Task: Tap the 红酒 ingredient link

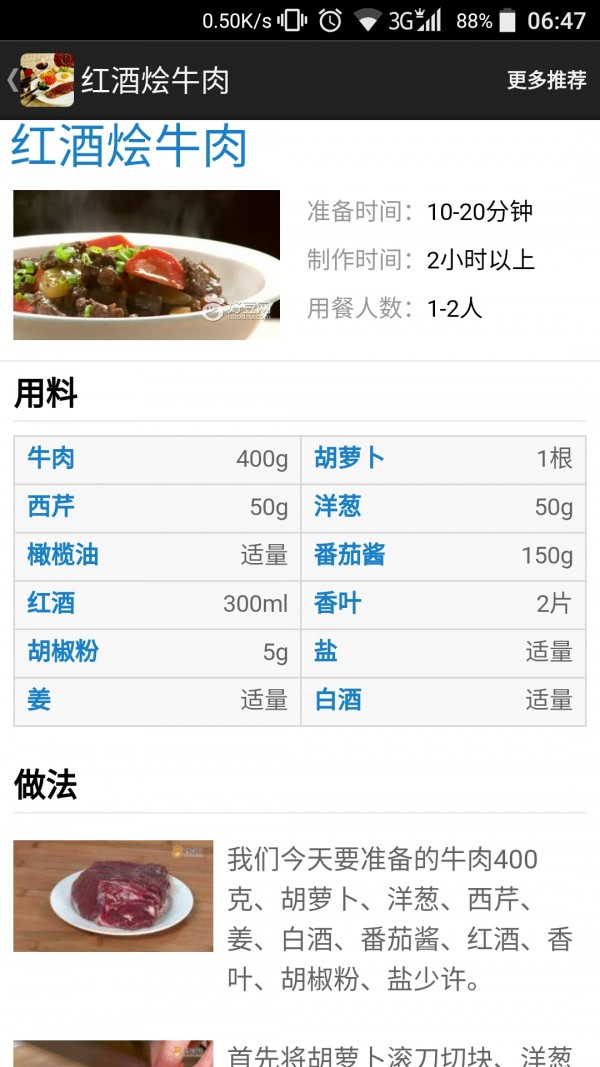Action: [x=51, y=603]
